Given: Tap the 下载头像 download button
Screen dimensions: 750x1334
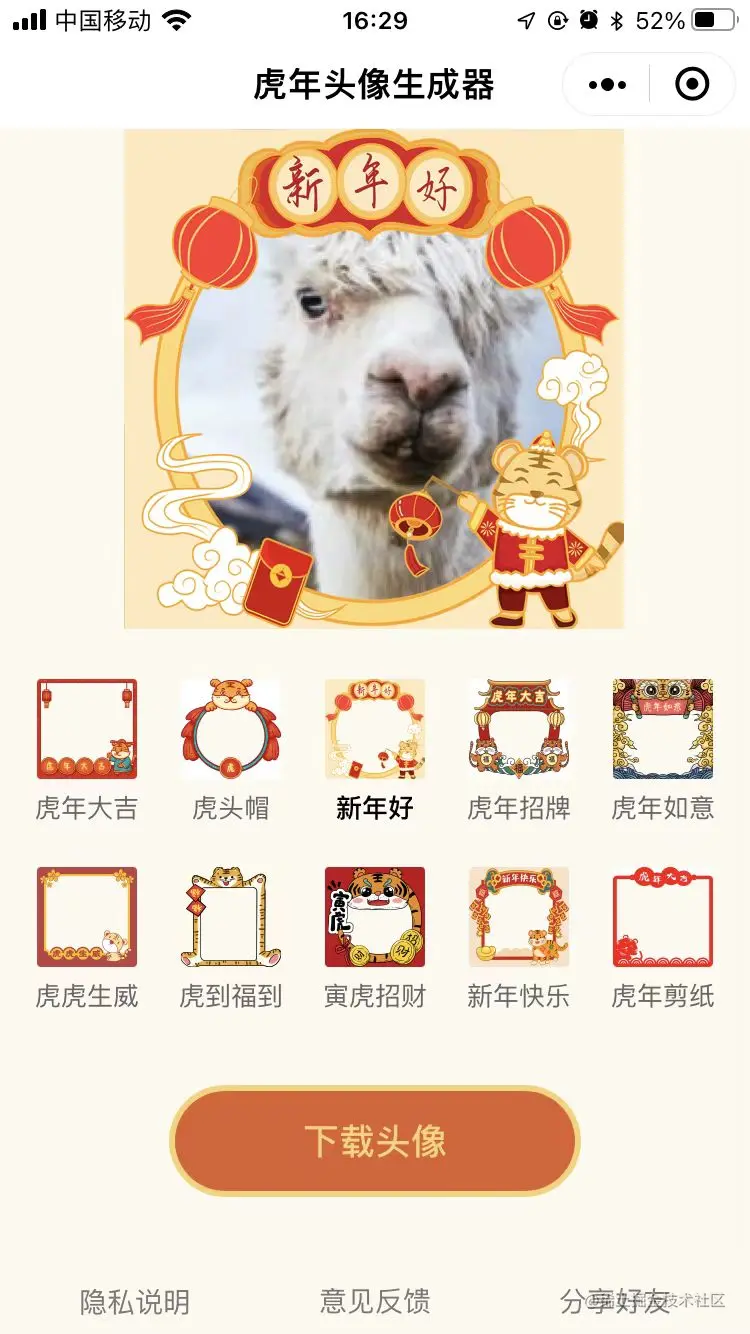Looking at the screenshot, I should (x=375, y=1141).
